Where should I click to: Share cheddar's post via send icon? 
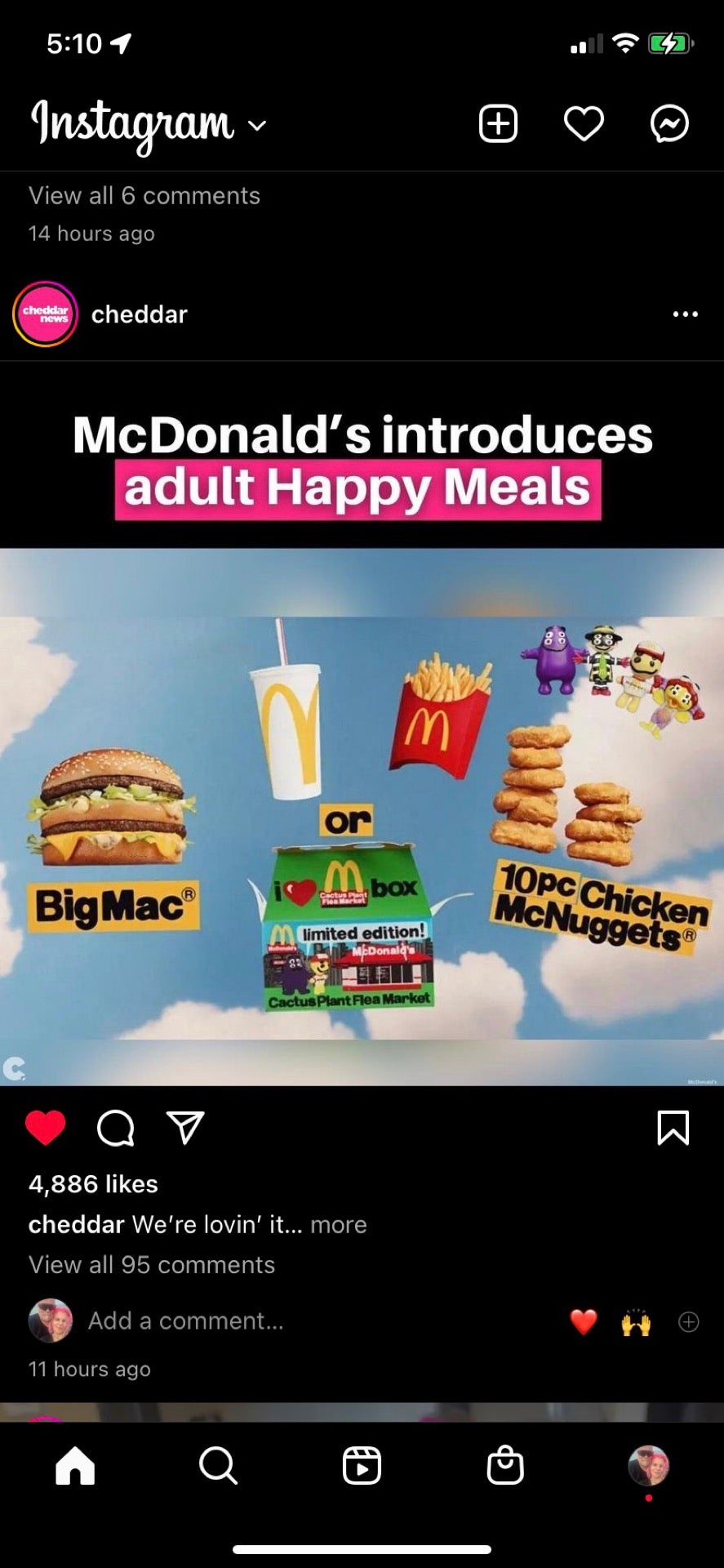click(185, 1128)
